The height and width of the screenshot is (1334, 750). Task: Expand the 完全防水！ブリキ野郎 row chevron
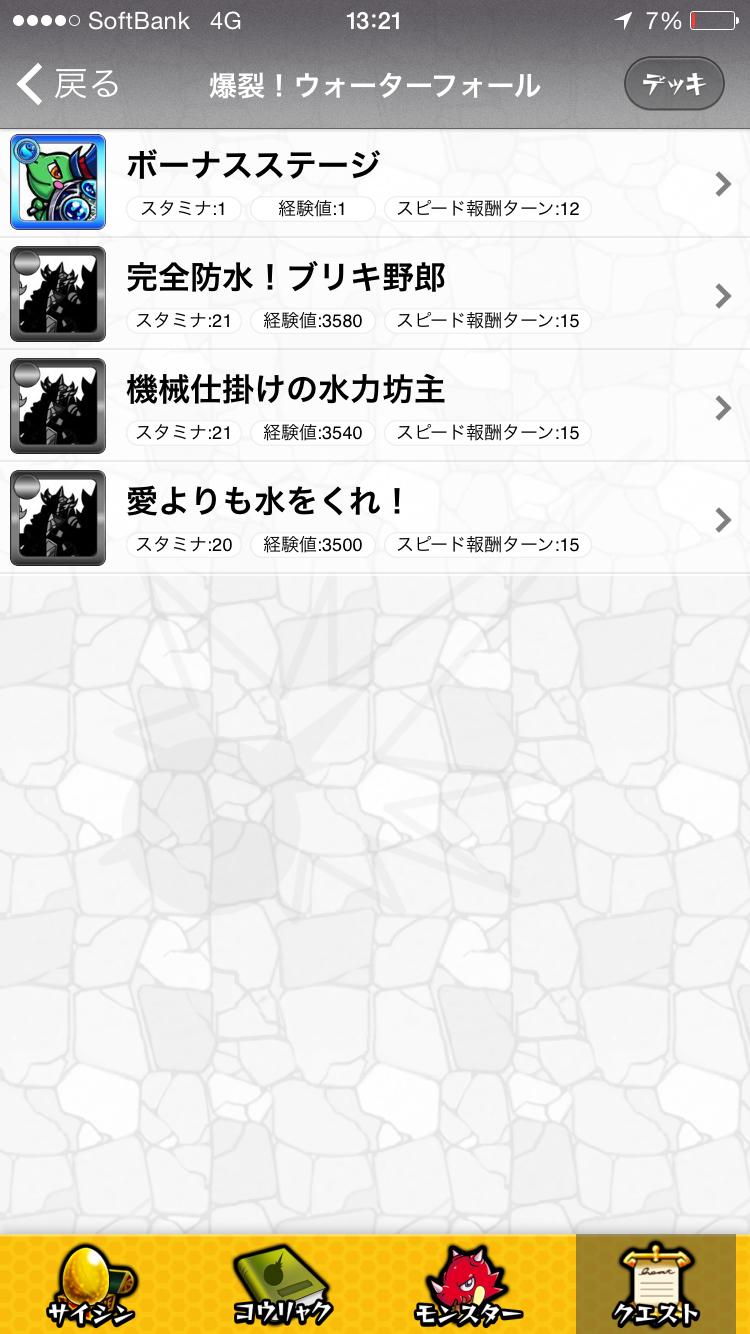pos(720,294)
